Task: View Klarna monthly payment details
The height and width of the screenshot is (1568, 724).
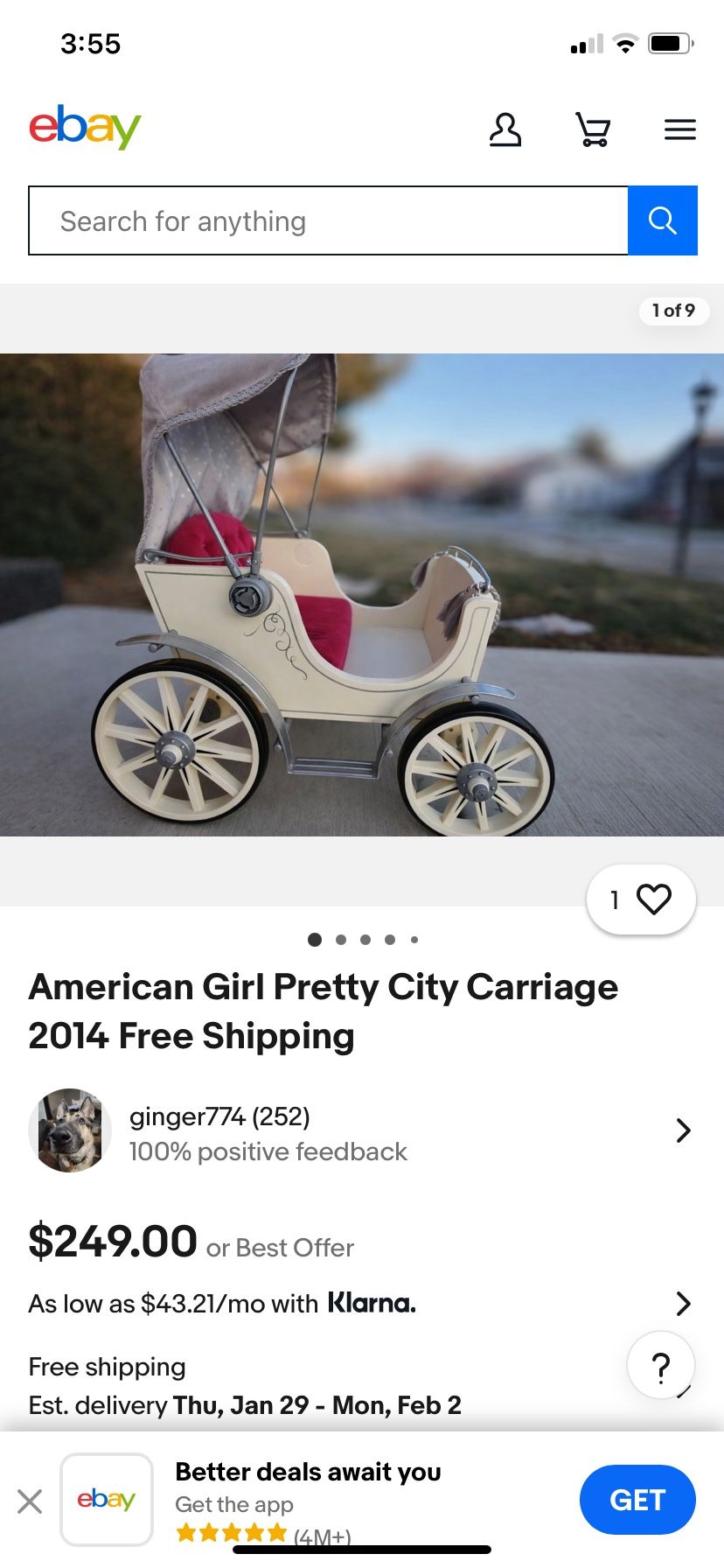Action: click(x=359, y=1304)
